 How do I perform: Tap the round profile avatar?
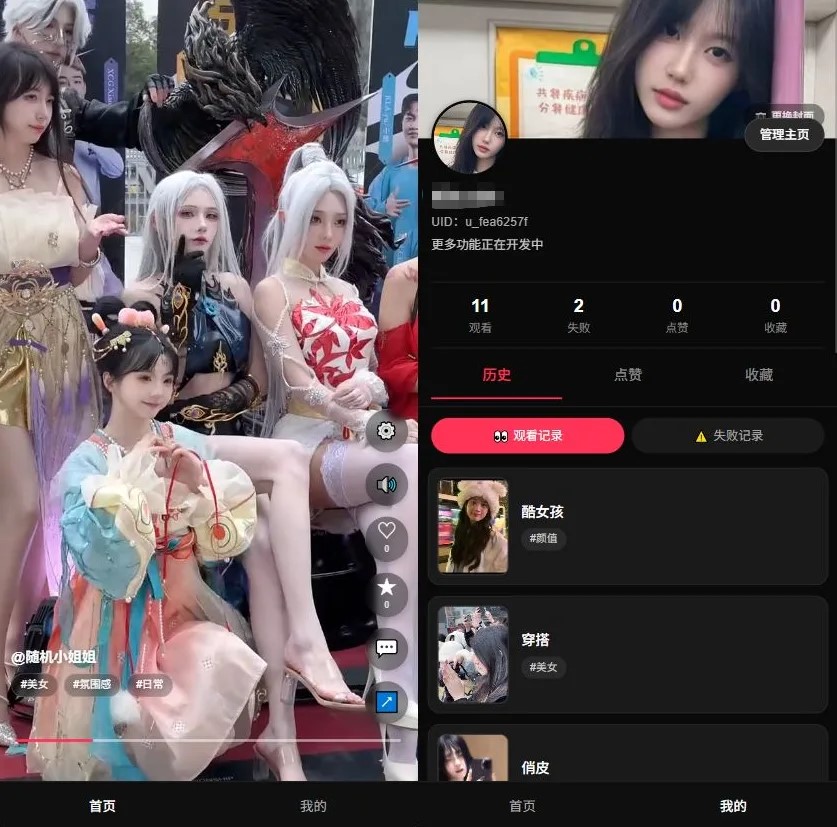coord(470,138)
